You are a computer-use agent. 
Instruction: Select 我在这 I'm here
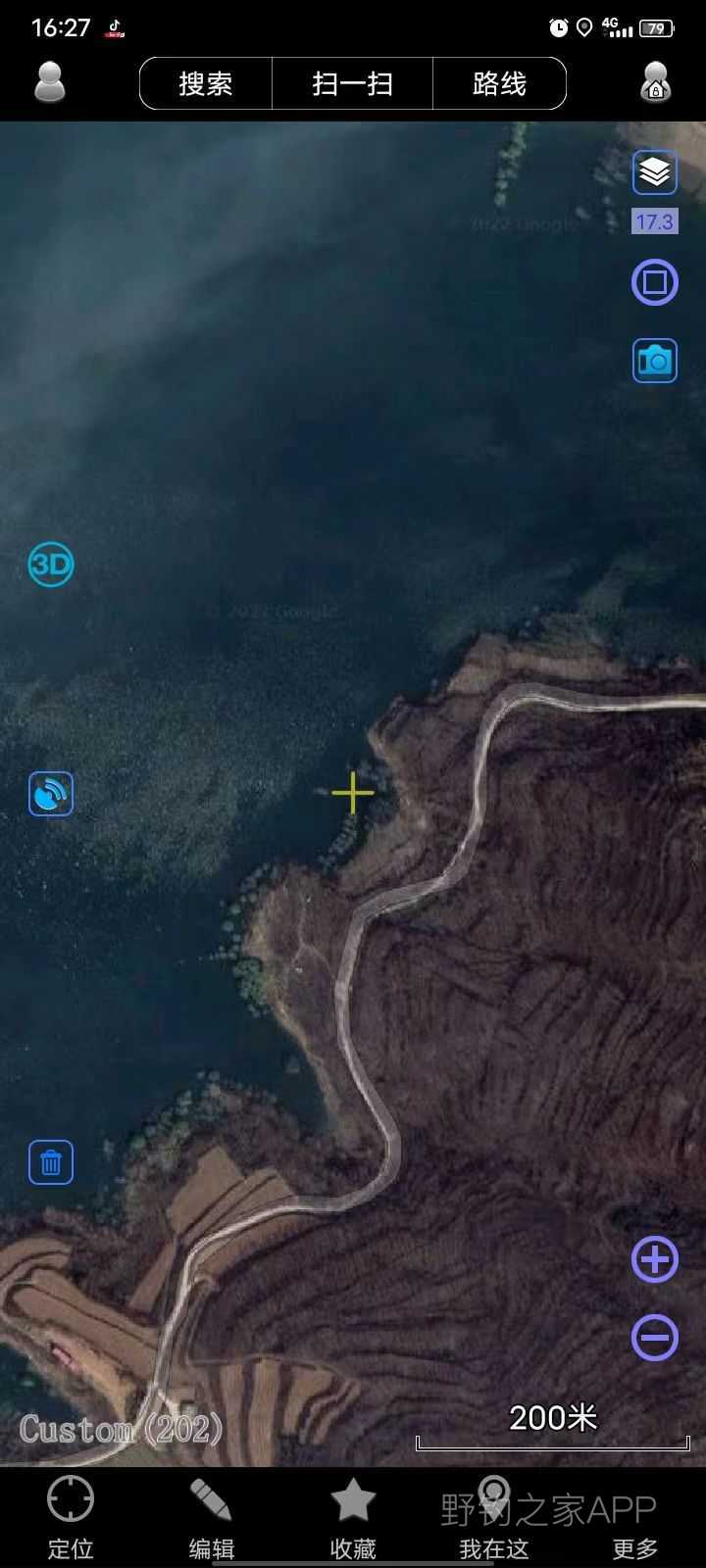tap(494, 1517)
